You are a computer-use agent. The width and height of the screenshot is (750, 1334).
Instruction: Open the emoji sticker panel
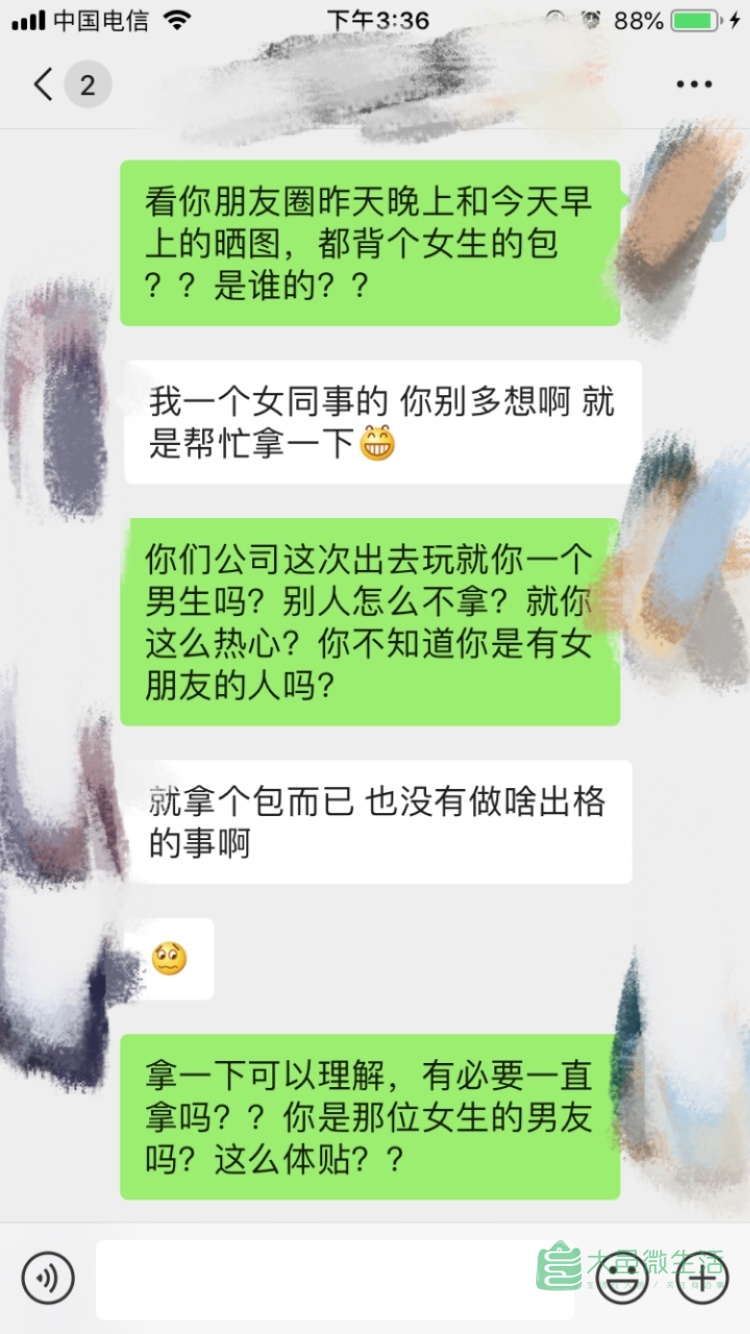point(623,1278)
